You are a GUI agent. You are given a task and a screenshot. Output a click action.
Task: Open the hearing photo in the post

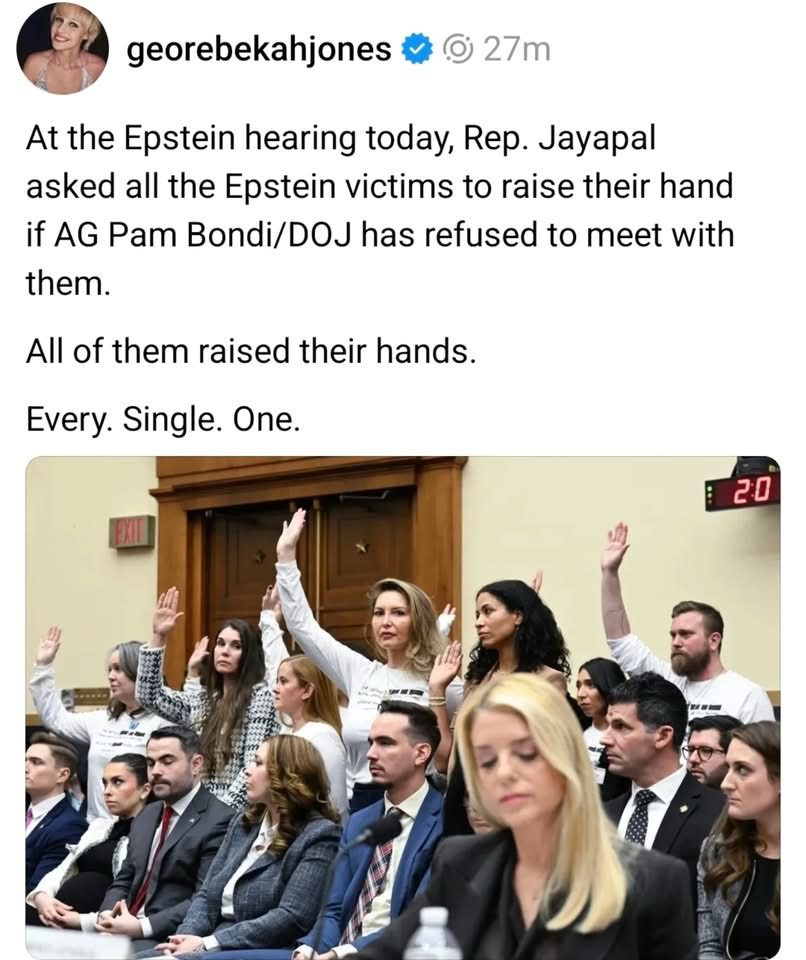pyautogui.click(x=402, y=707)
